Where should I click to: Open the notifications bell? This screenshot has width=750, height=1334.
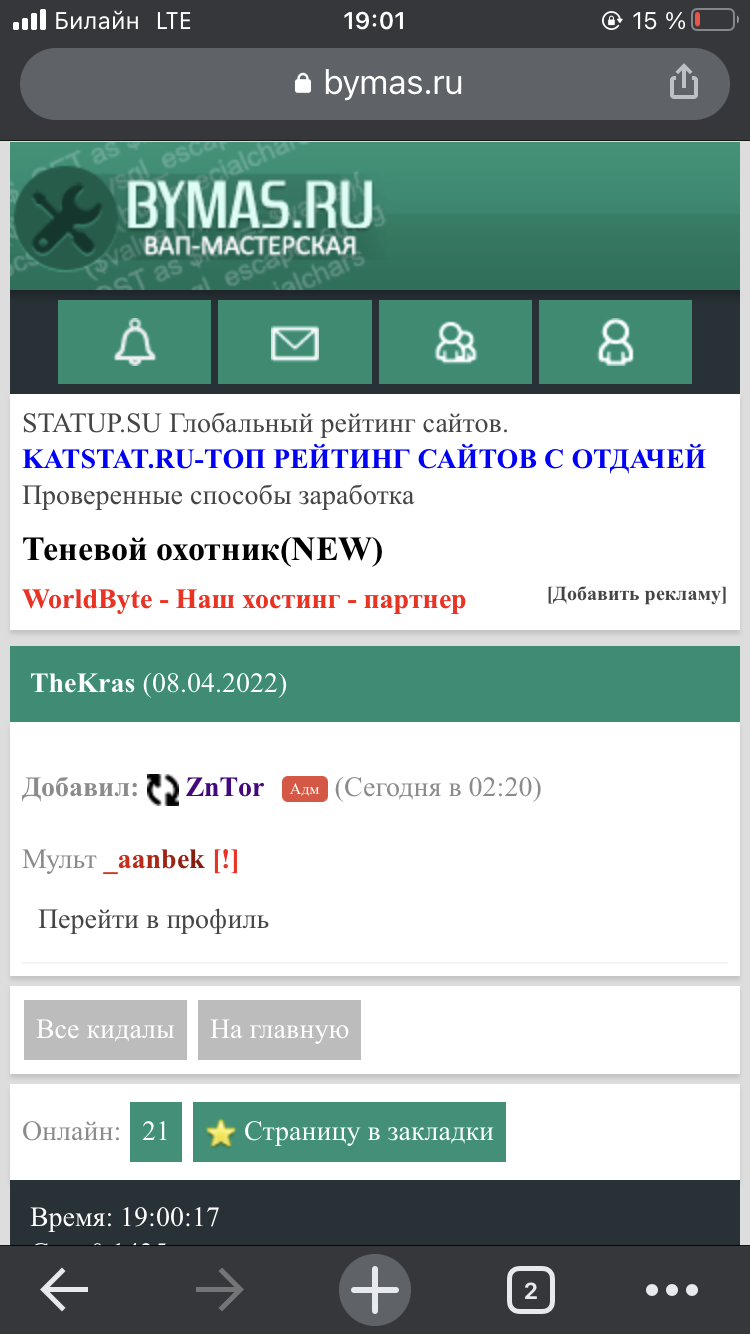click(134, 342)
